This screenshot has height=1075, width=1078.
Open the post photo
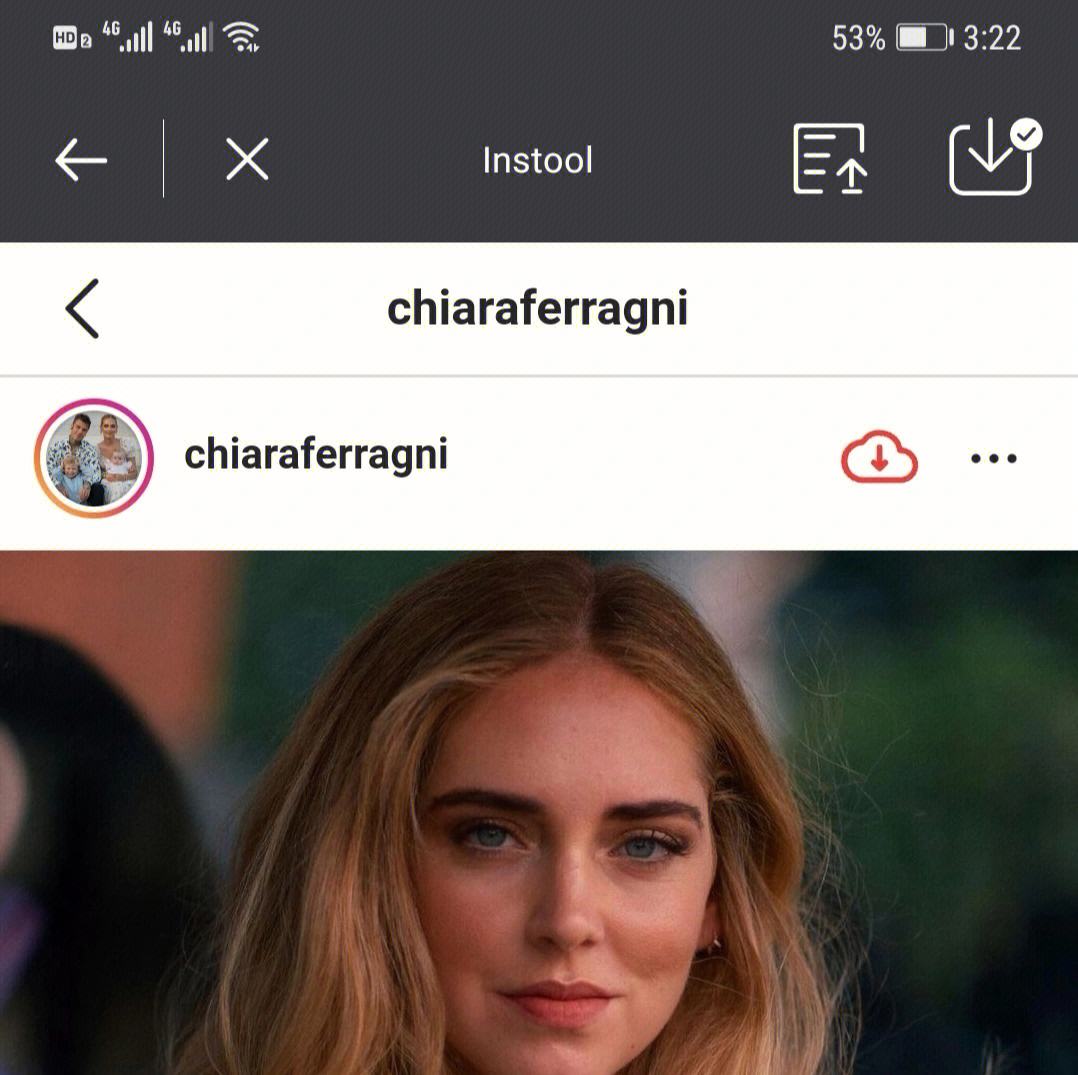pyautogui.click(x=539, y=812)
